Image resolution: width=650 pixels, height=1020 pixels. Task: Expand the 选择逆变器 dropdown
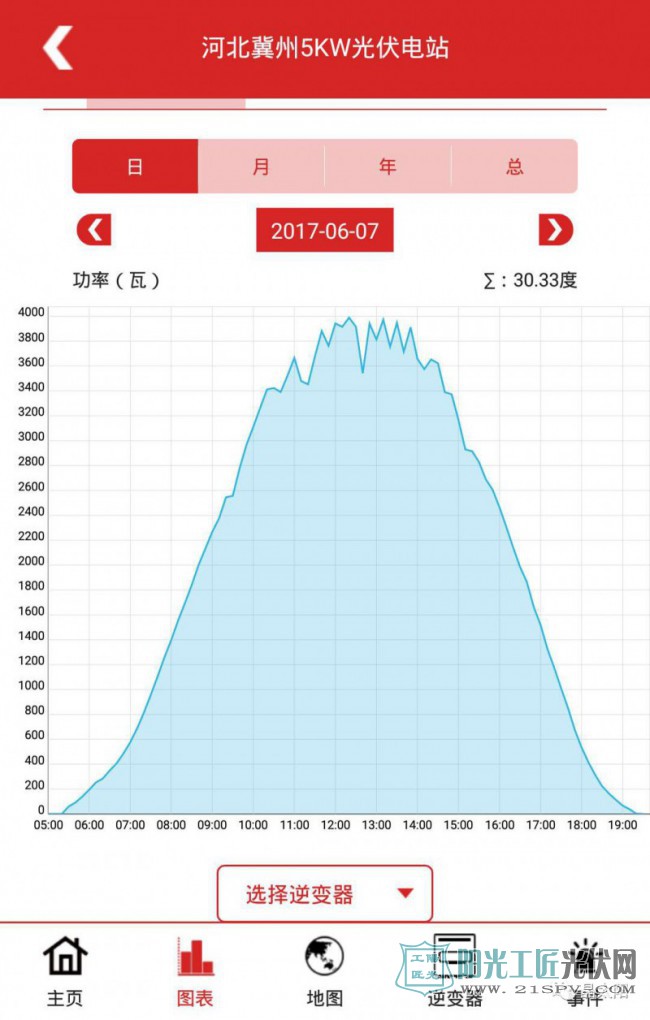tap(325, 894)
